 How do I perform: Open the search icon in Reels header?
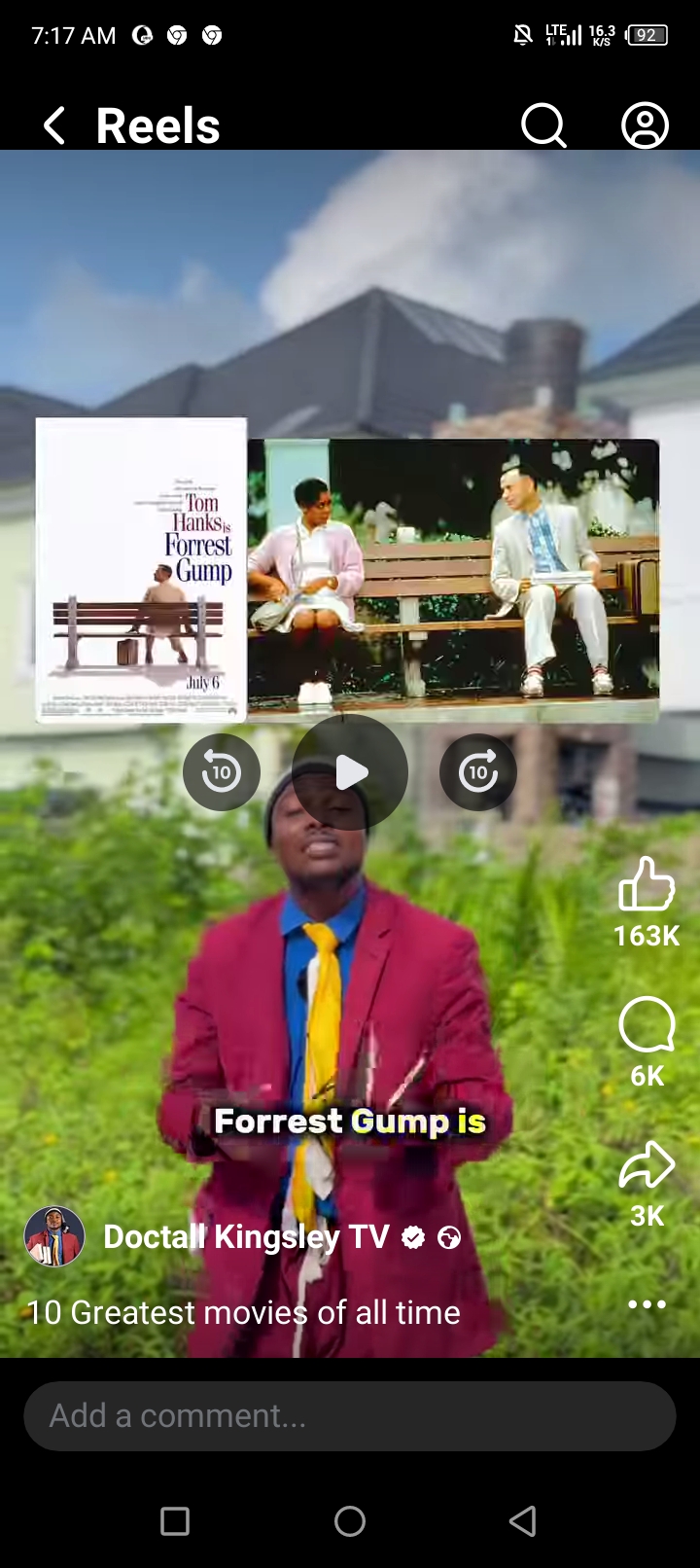pos(543,125)
